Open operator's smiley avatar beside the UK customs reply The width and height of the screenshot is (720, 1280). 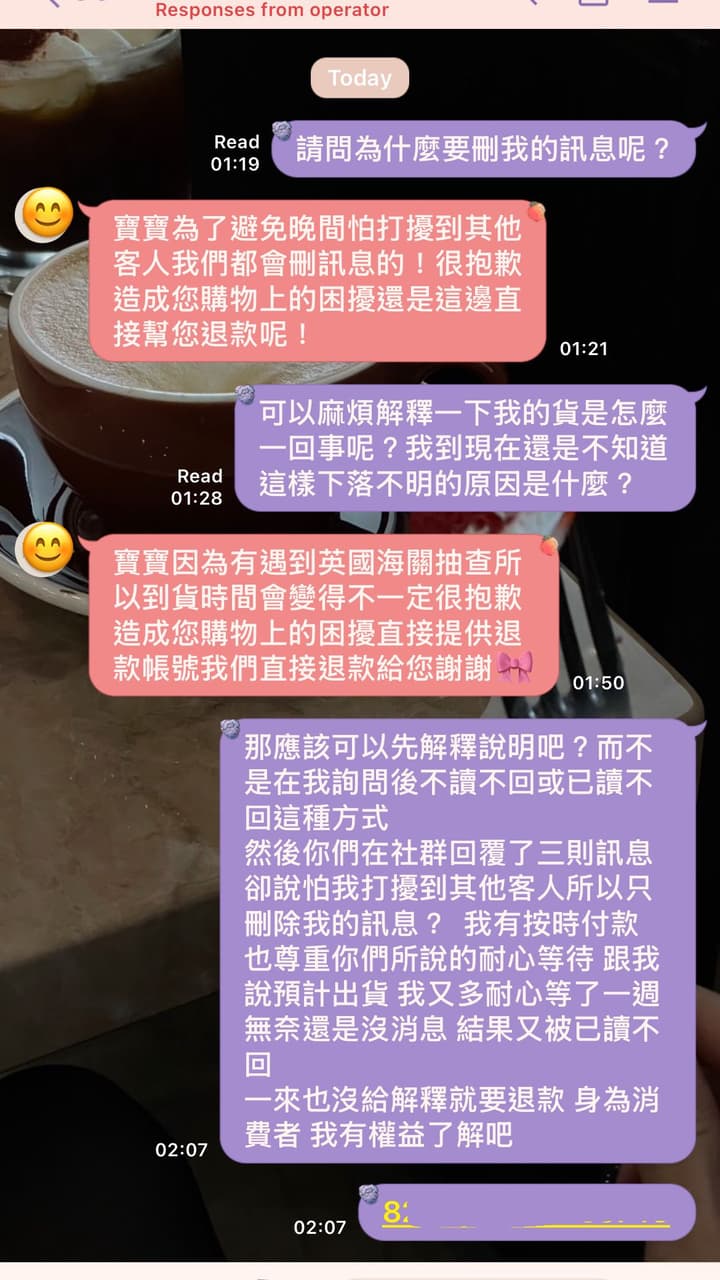click(x=48, y=548)
